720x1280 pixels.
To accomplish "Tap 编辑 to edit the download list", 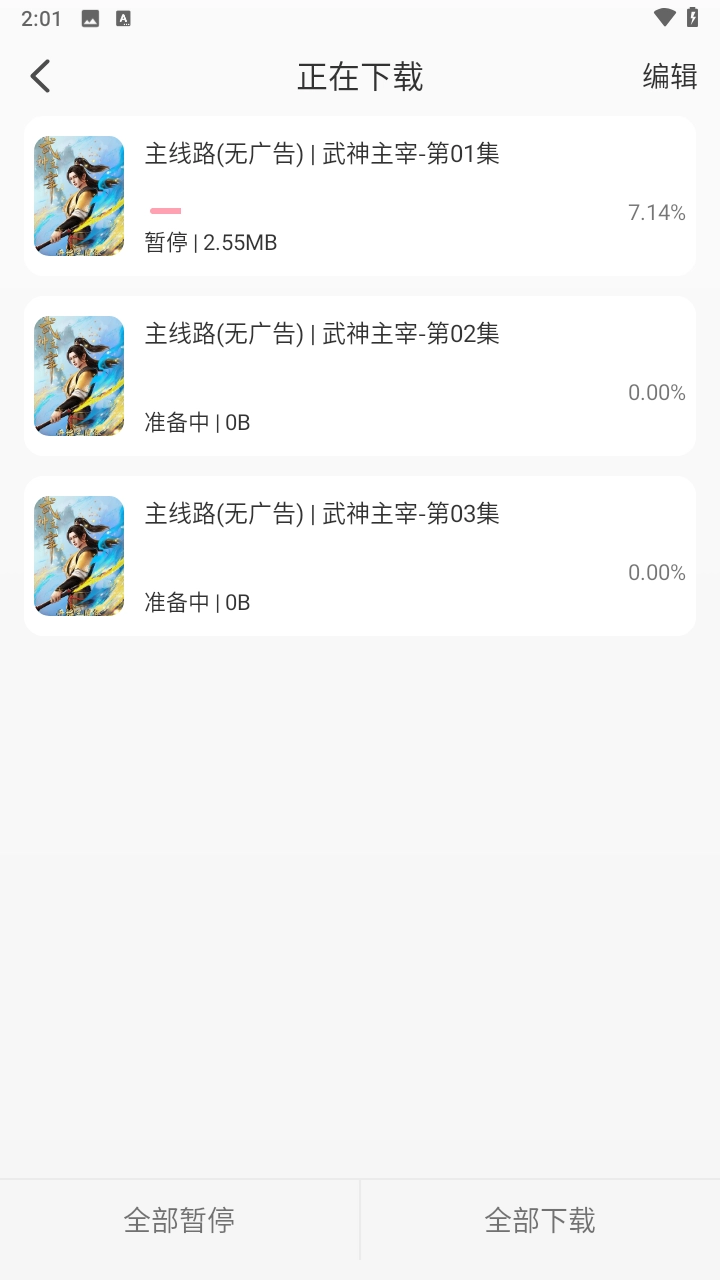I will point(669,76).
